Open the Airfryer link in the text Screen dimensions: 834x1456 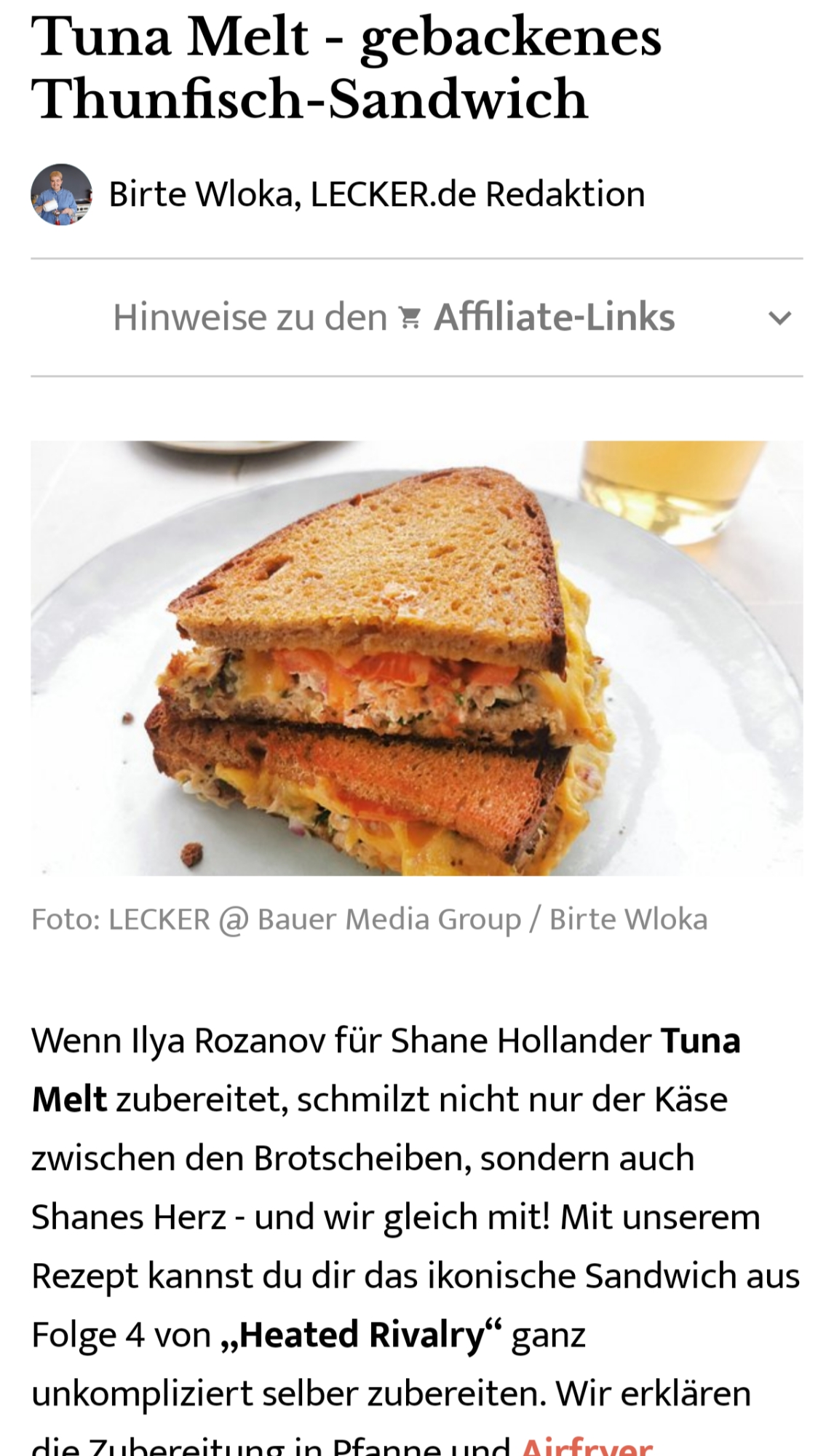click(587, 1446)
